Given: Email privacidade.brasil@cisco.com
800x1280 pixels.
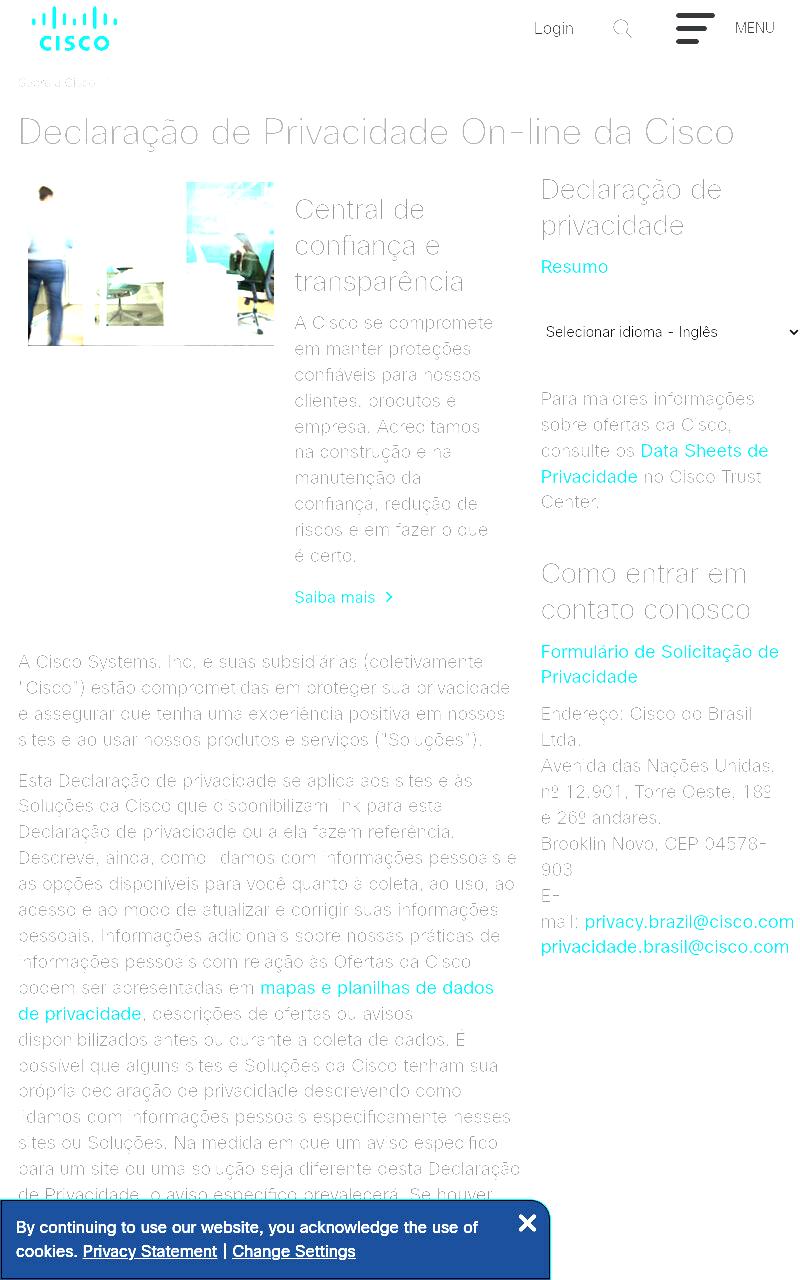Looking at the screenshot, I should [665, 947].
